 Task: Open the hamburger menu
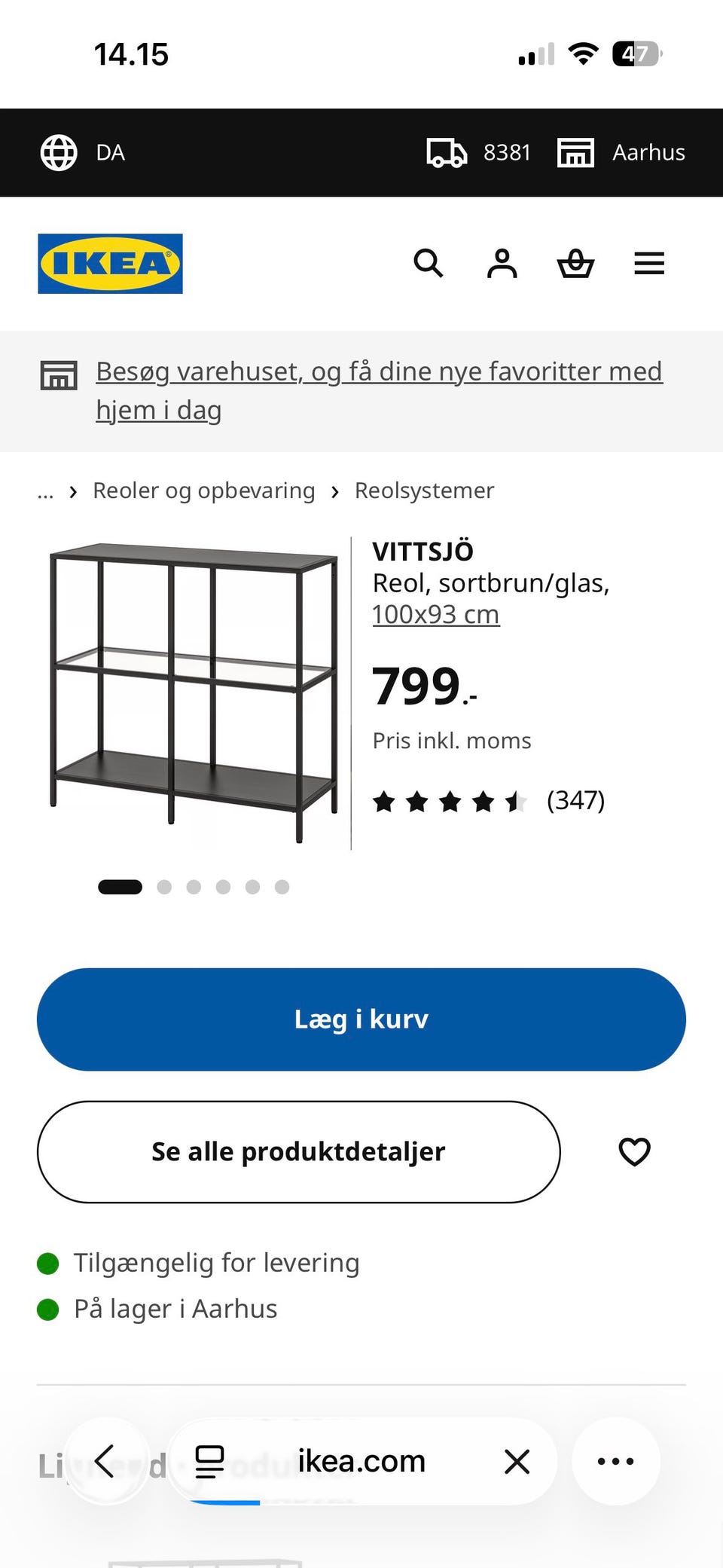pyautogui.click(x=649, y=264)
